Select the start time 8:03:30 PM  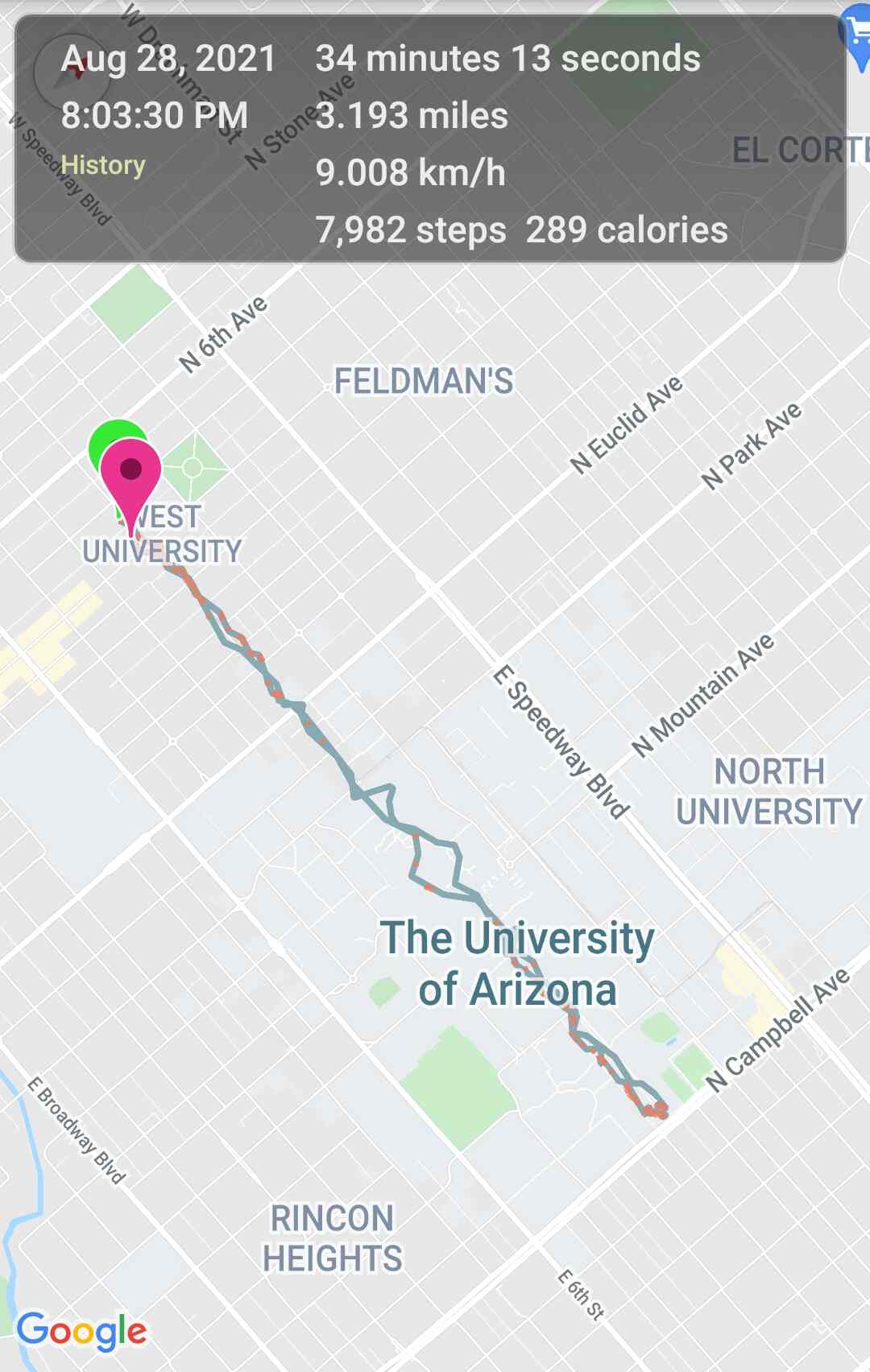pos(153,117)
